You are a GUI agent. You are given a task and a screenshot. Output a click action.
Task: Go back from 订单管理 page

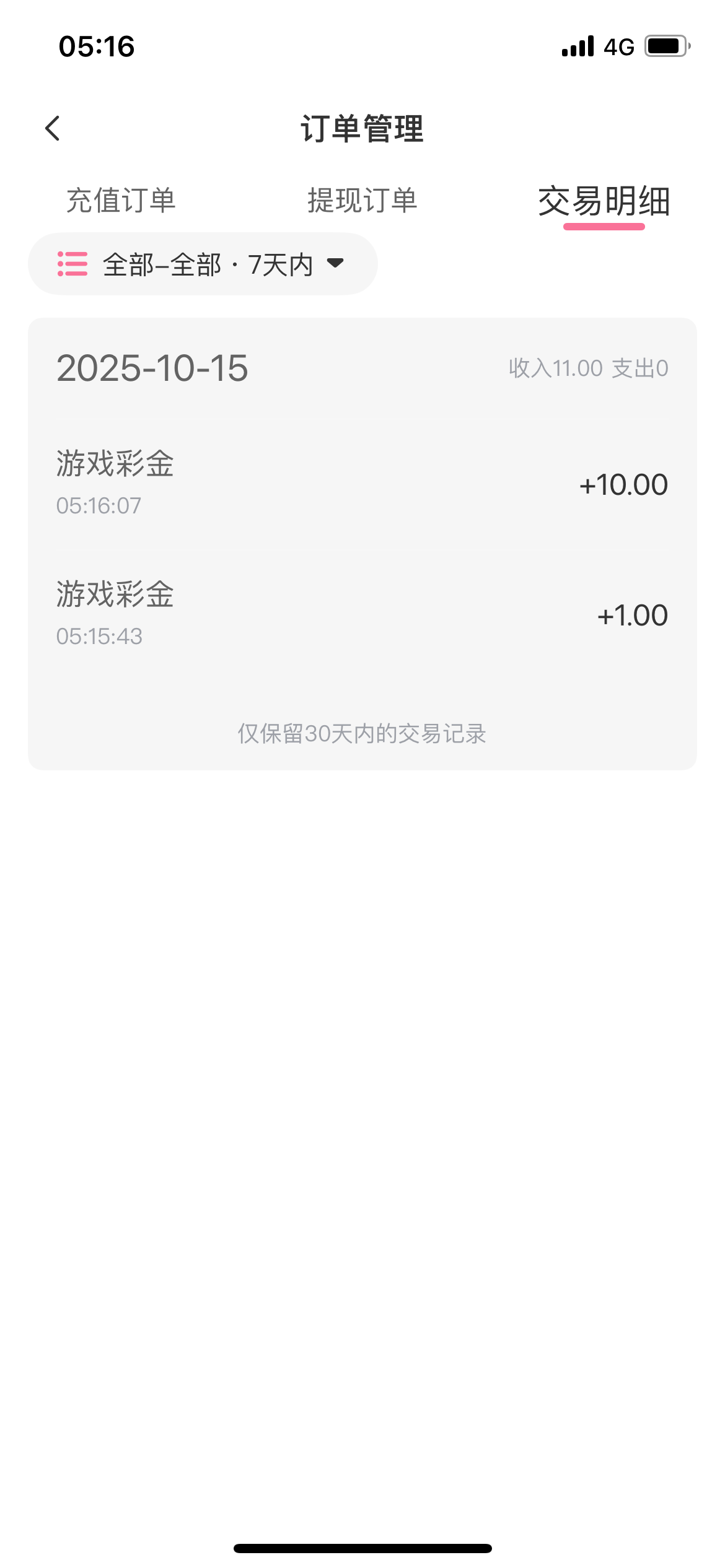53,129
